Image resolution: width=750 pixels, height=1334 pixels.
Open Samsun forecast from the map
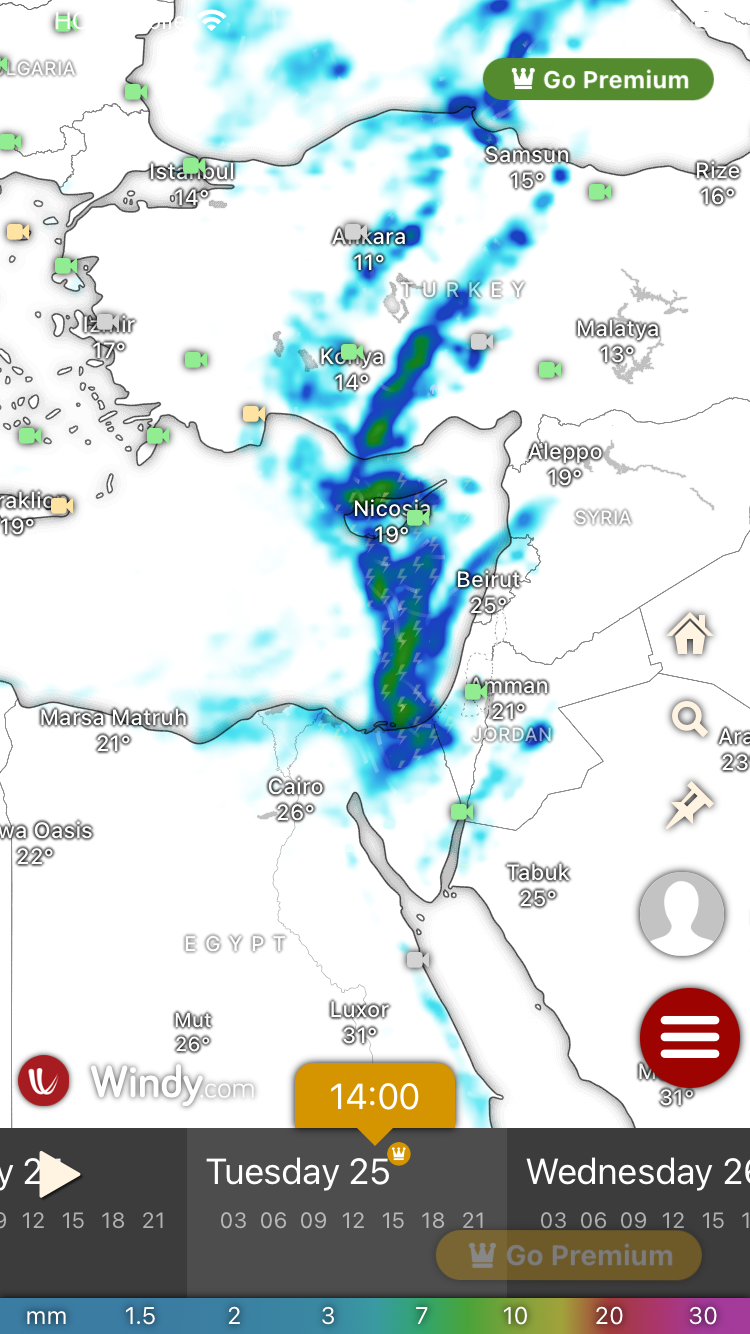point(527,167)
